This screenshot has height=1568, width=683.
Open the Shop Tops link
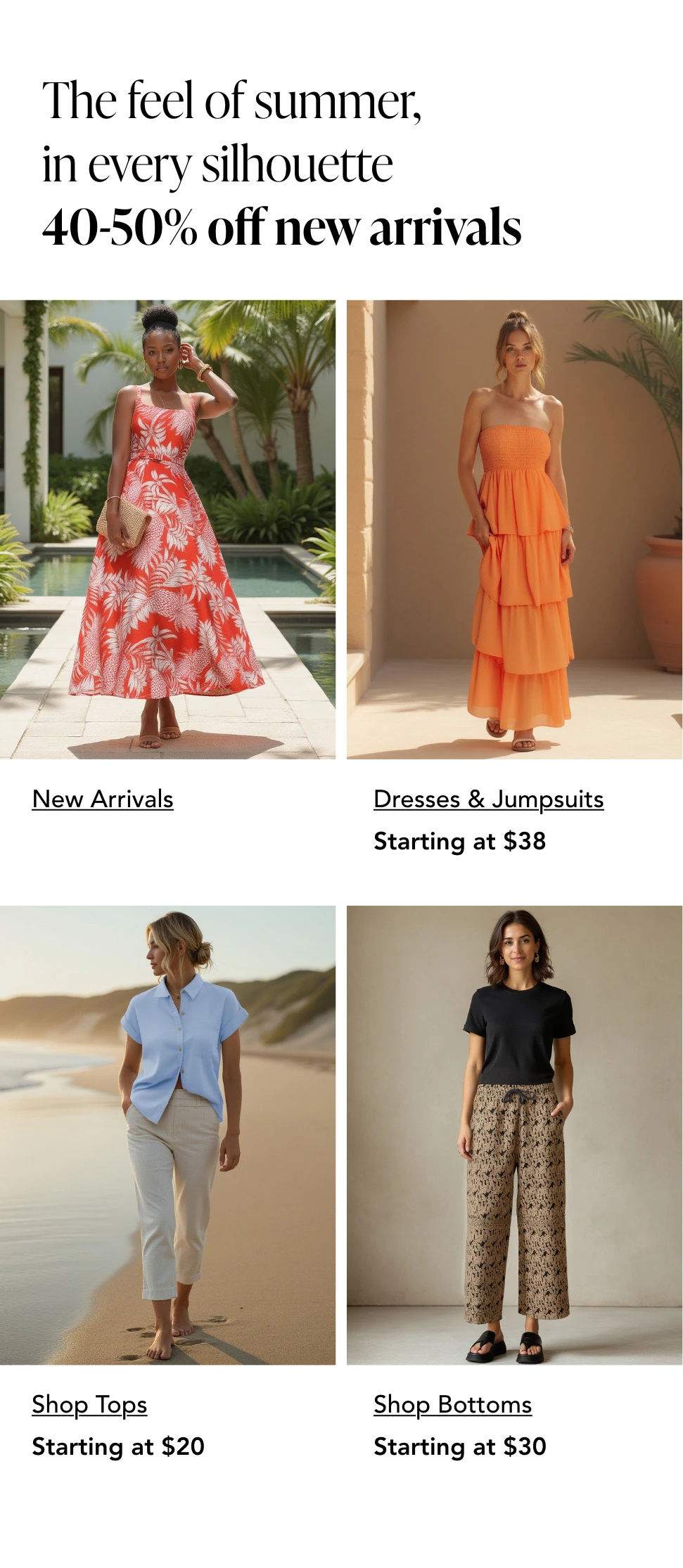click(x=89, y=1405)
